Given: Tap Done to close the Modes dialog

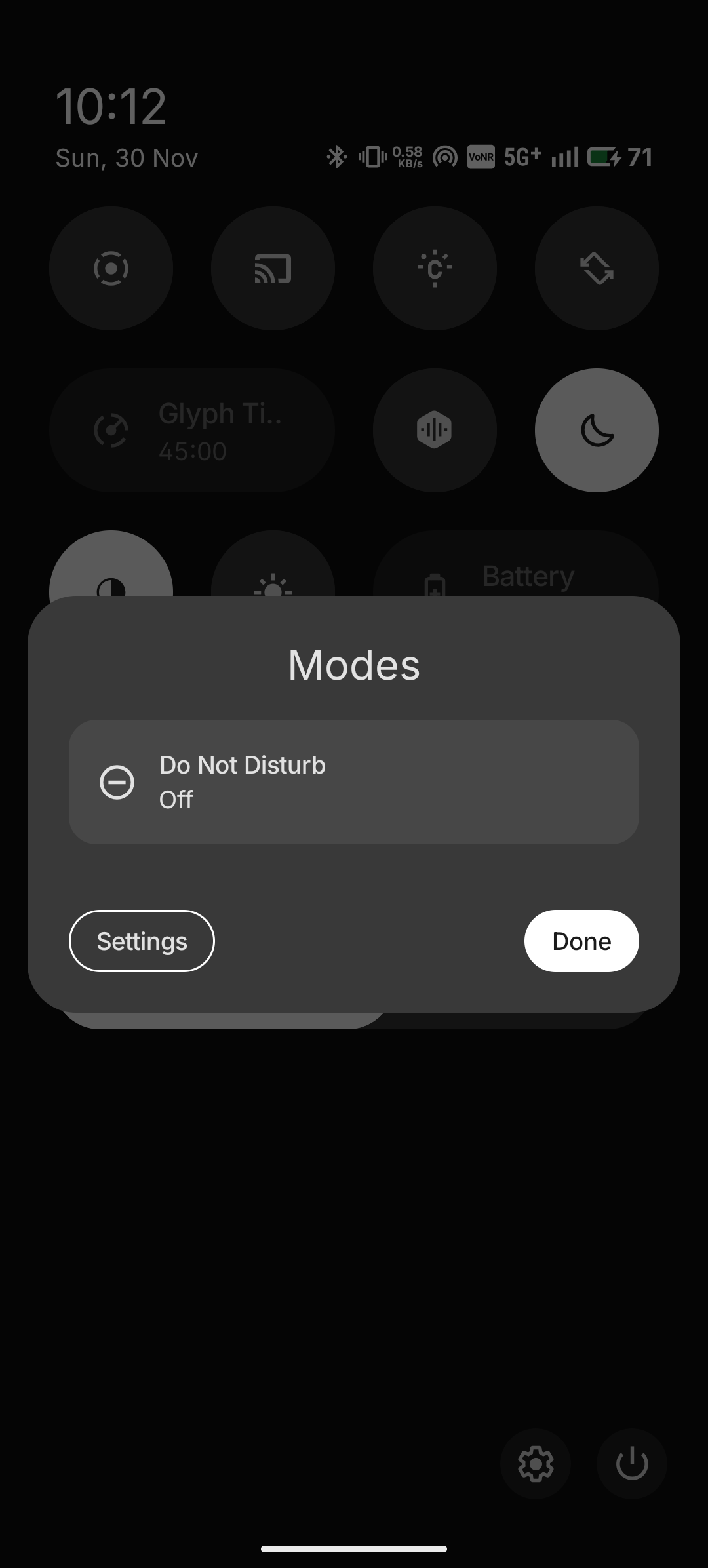Looking at the screenshot, I should point(581,941).
